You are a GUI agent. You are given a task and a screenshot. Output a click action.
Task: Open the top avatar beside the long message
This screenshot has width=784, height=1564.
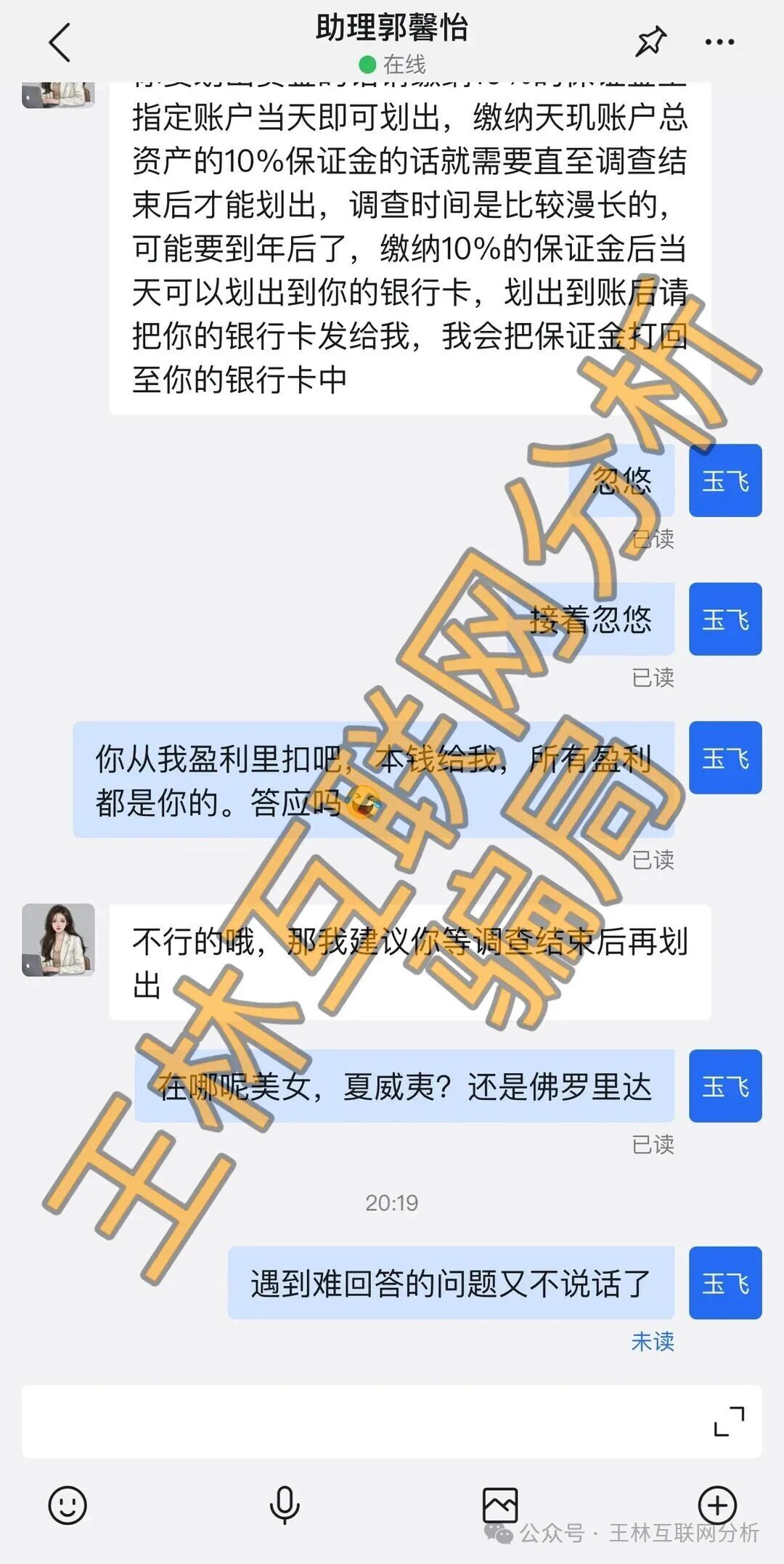58,94
